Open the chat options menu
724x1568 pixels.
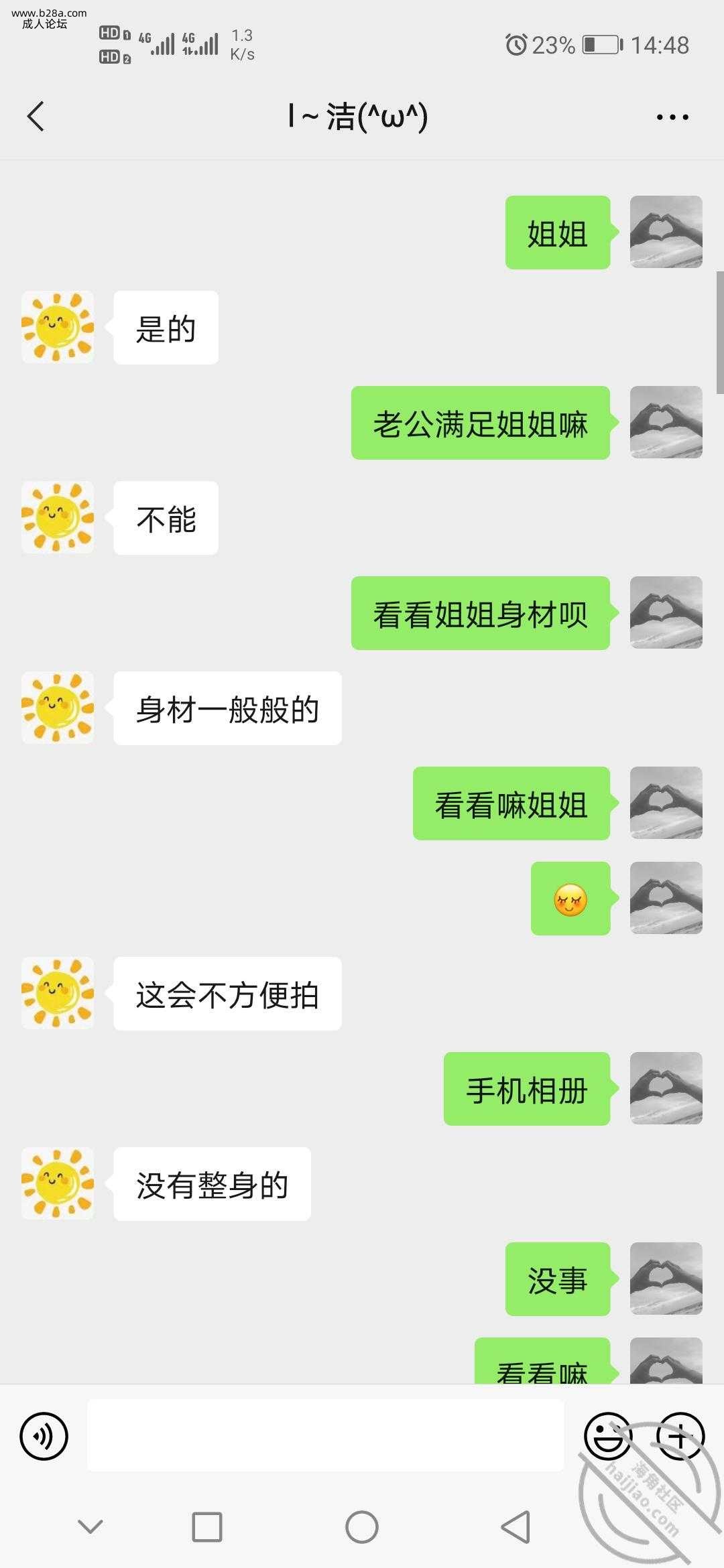point(672,117)
